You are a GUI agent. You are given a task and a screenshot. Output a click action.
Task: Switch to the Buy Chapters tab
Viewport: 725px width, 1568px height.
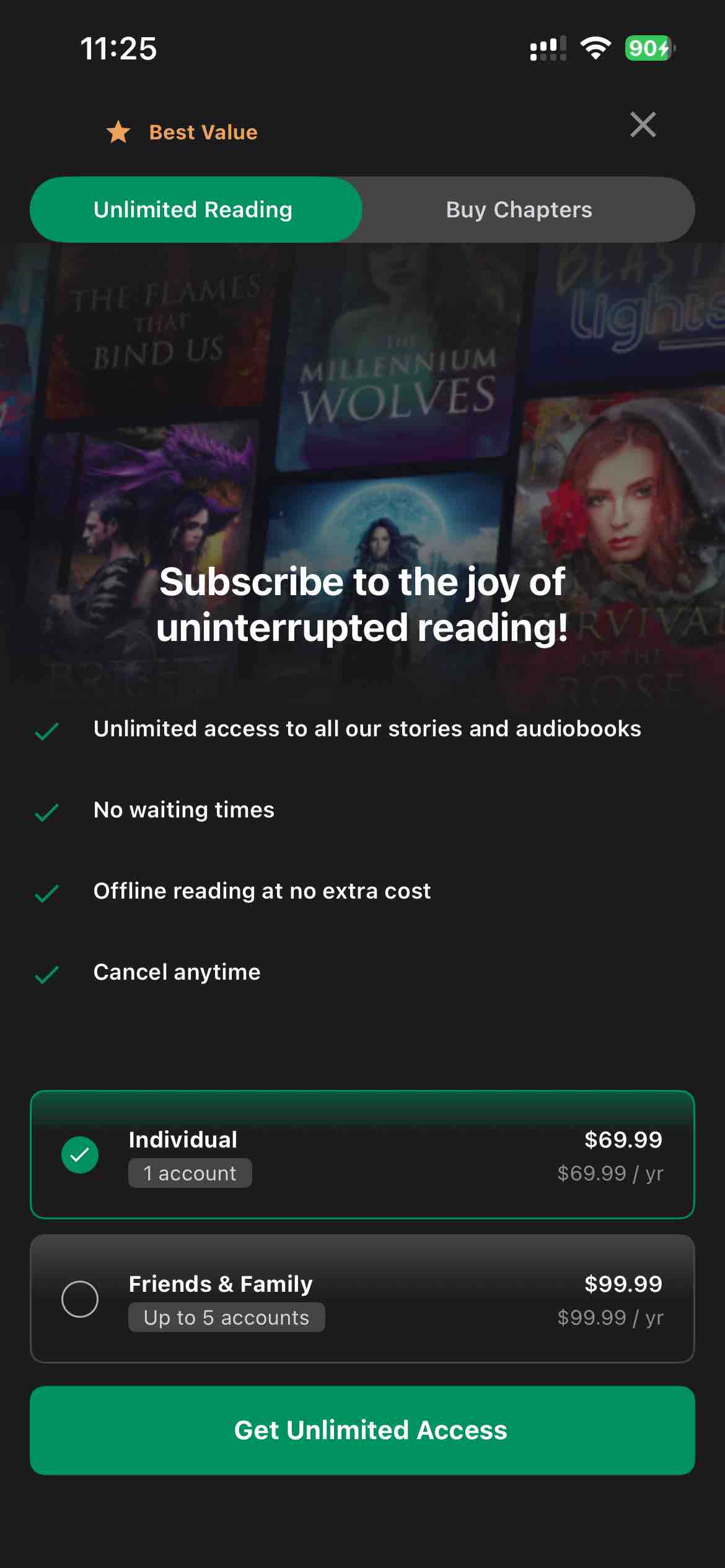[519, 210]
